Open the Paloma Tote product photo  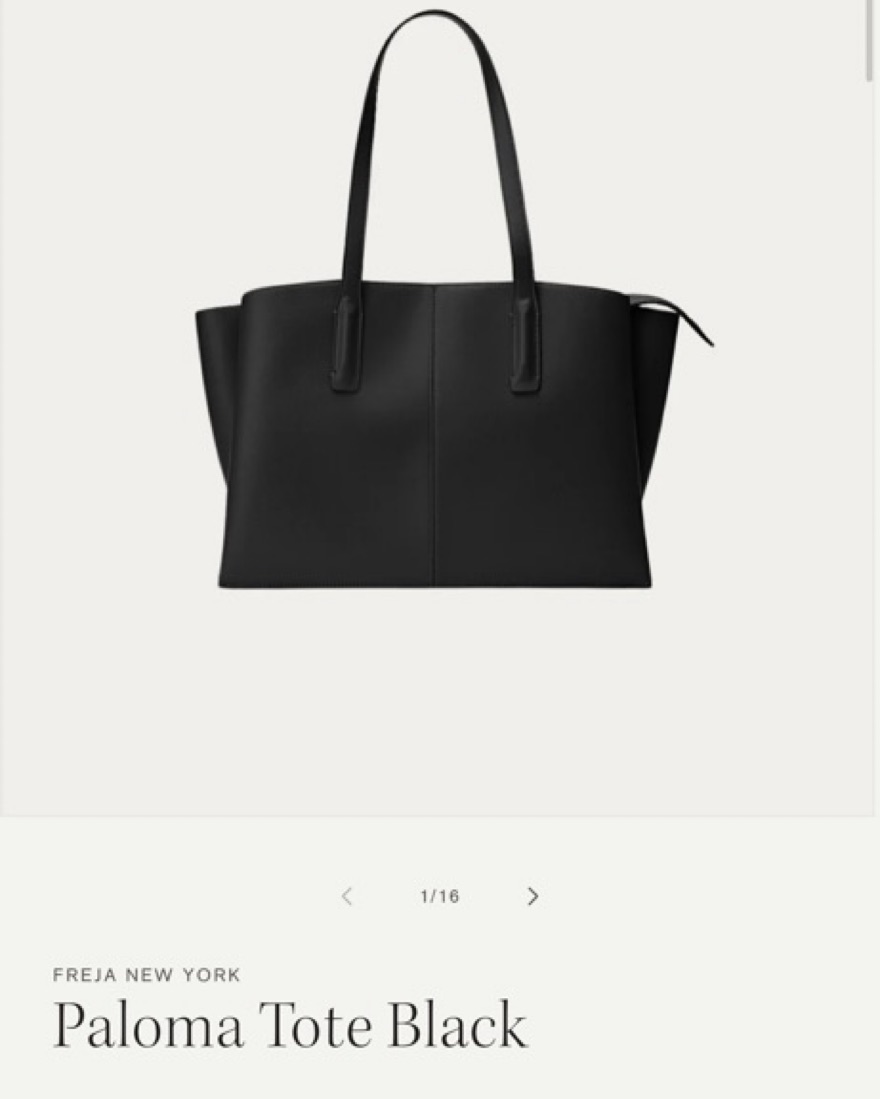coord(437,400)
